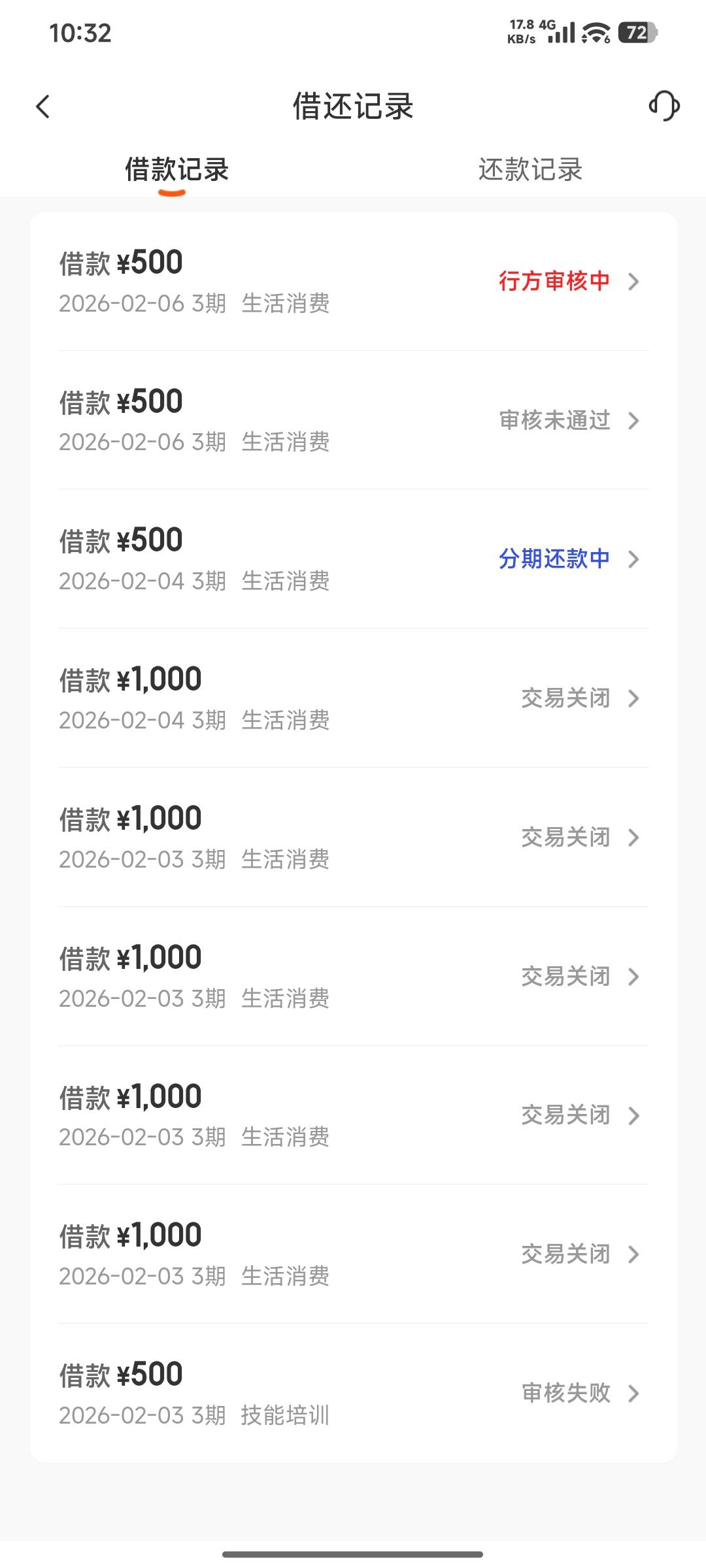This screenshot has width=706, height=1568.
Task: View the 技能培训 loan marked 审核失败
Action: point(353,1393)
